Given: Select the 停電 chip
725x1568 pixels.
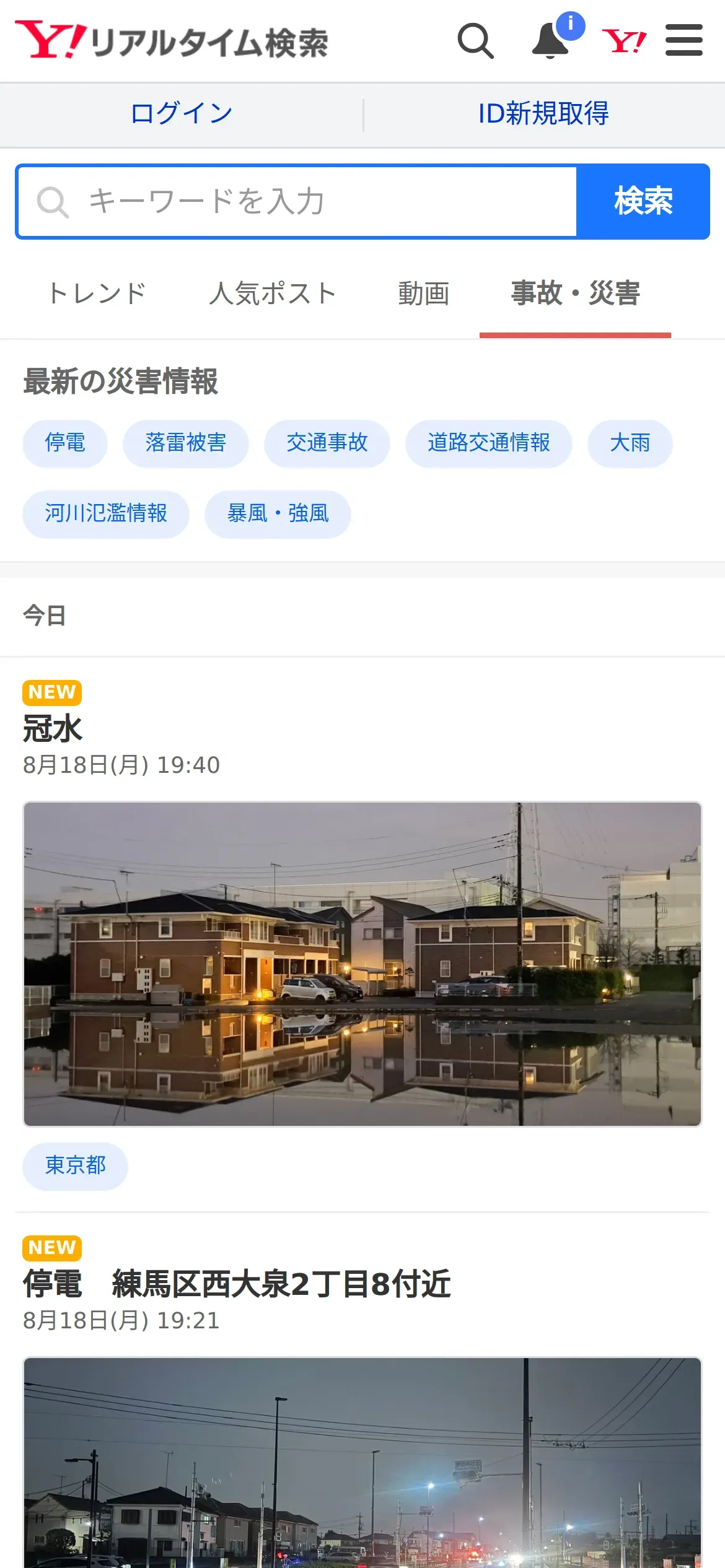Looking at the screenshot, I should click(x=65, y=443).
